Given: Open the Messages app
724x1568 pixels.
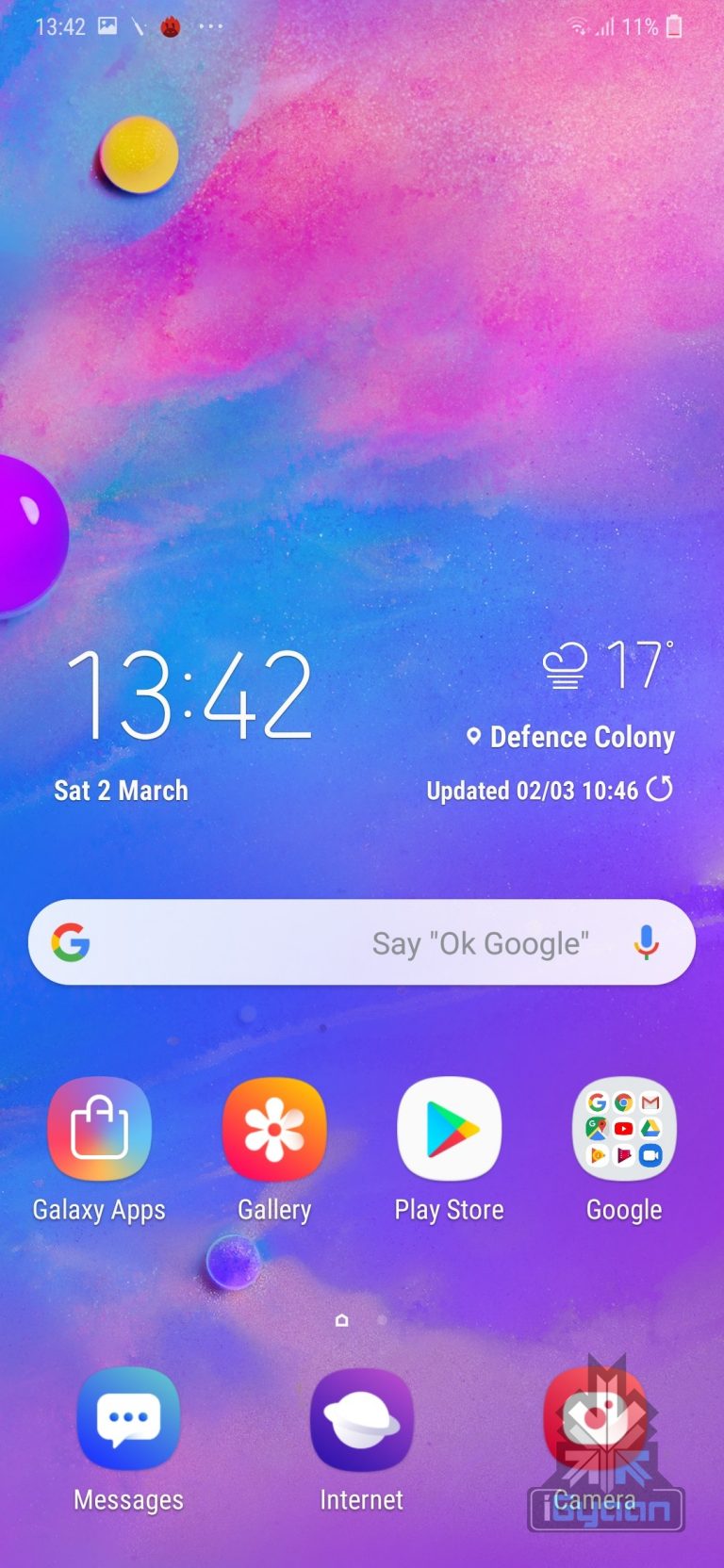Looking at the screenshot, I should (128, 1420).
